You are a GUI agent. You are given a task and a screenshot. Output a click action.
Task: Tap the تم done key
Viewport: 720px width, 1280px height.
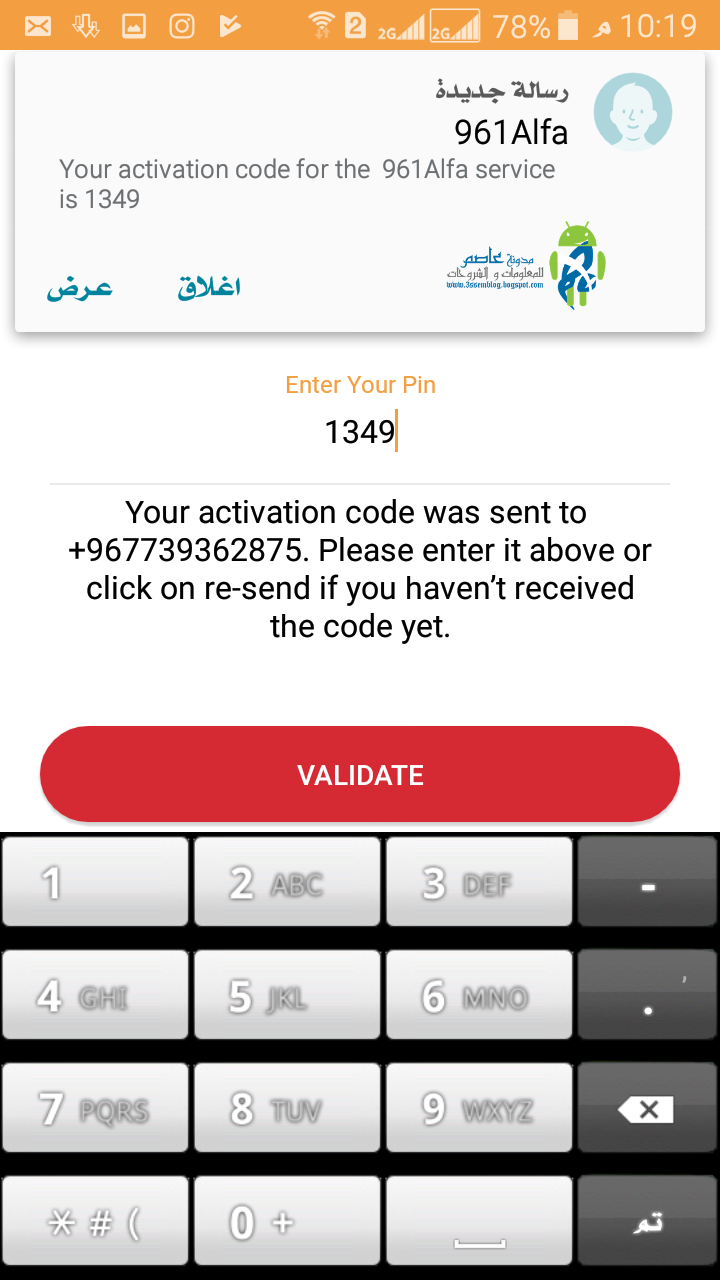(x=648, y=1222)
